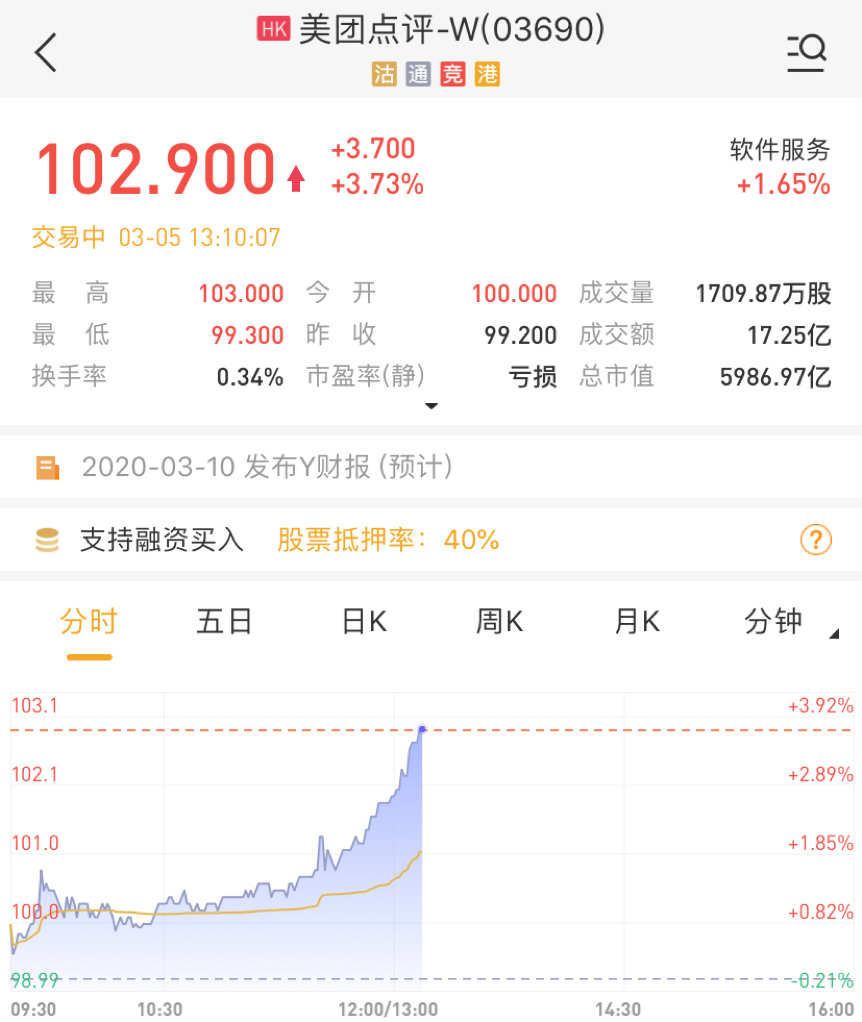Switch to the 五日 chart tab

224,621
